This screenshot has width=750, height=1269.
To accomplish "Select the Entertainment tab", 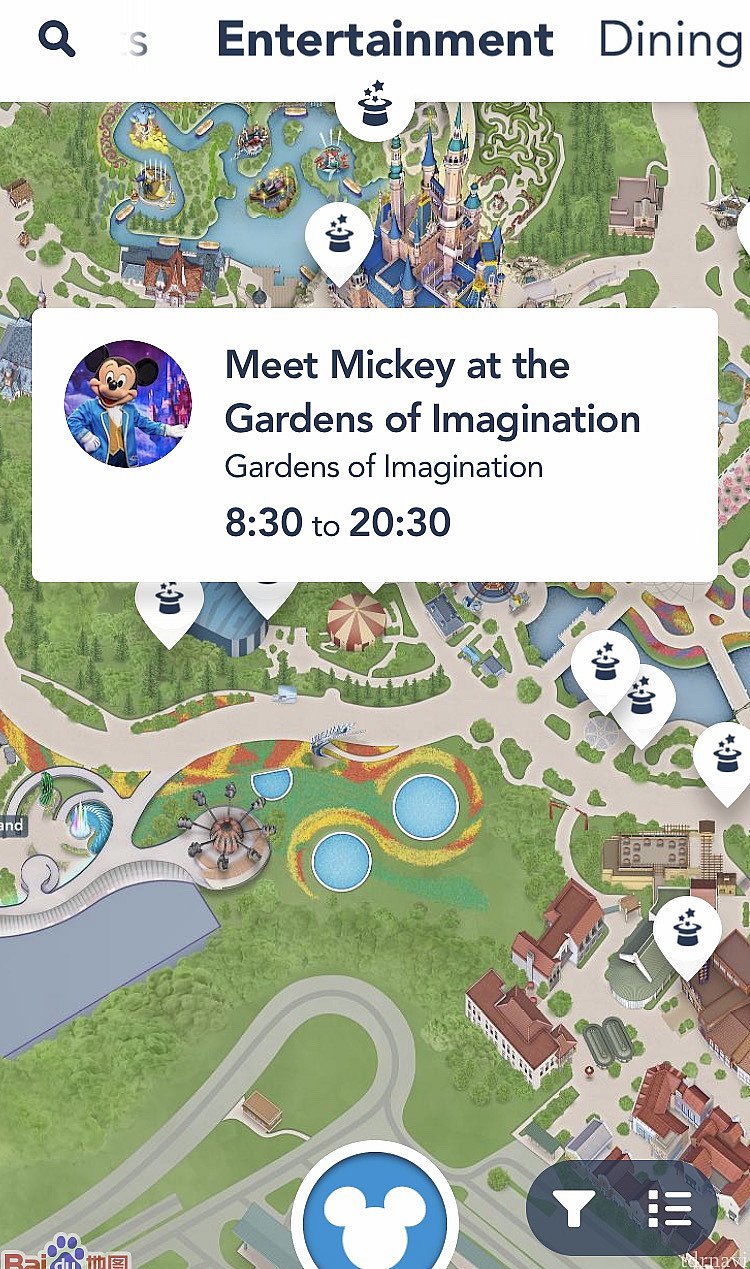I will (x=384, y=40).
